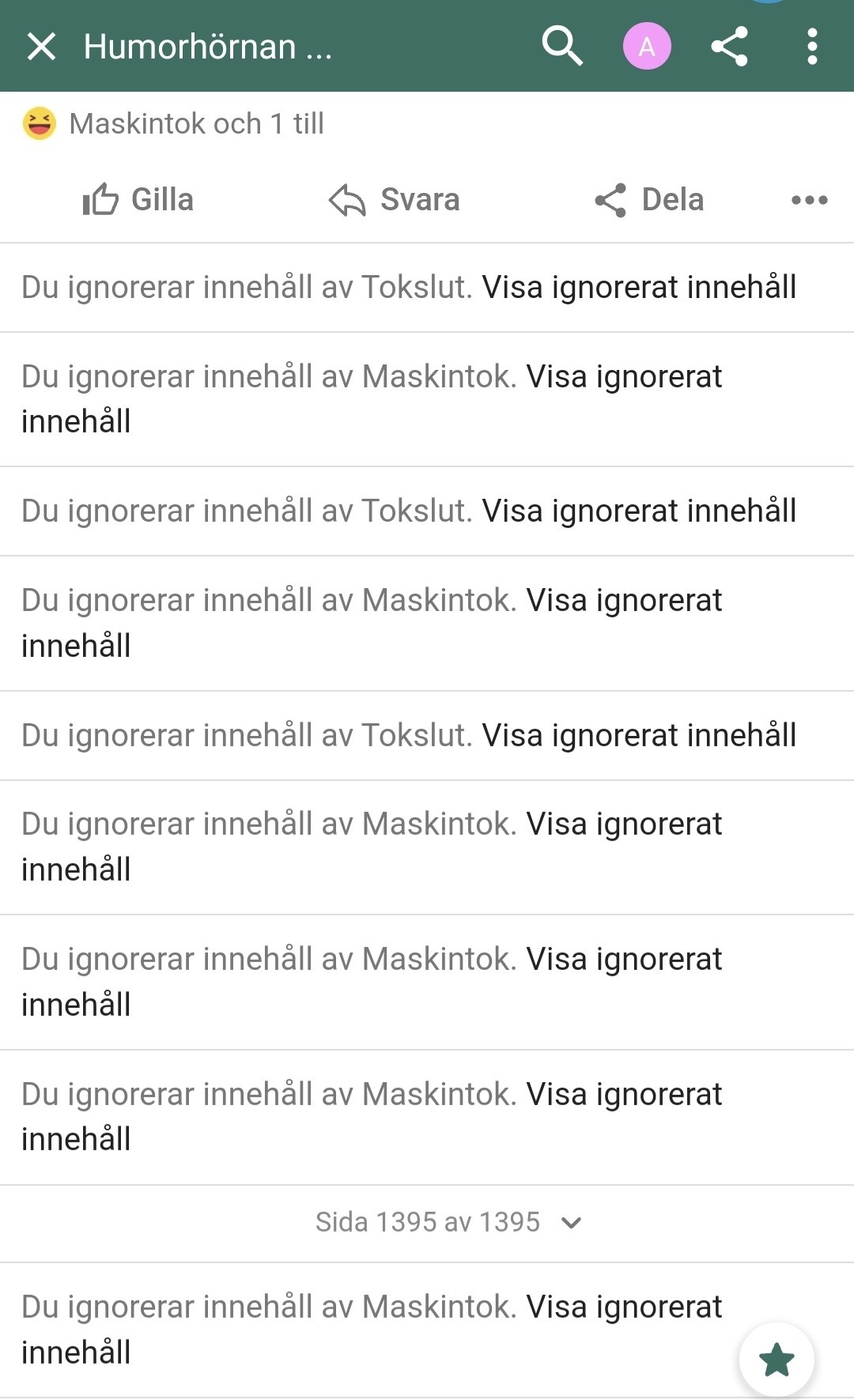854x1400 pixels.
Task: Share the post with Dela
Action: click(649, 199)
